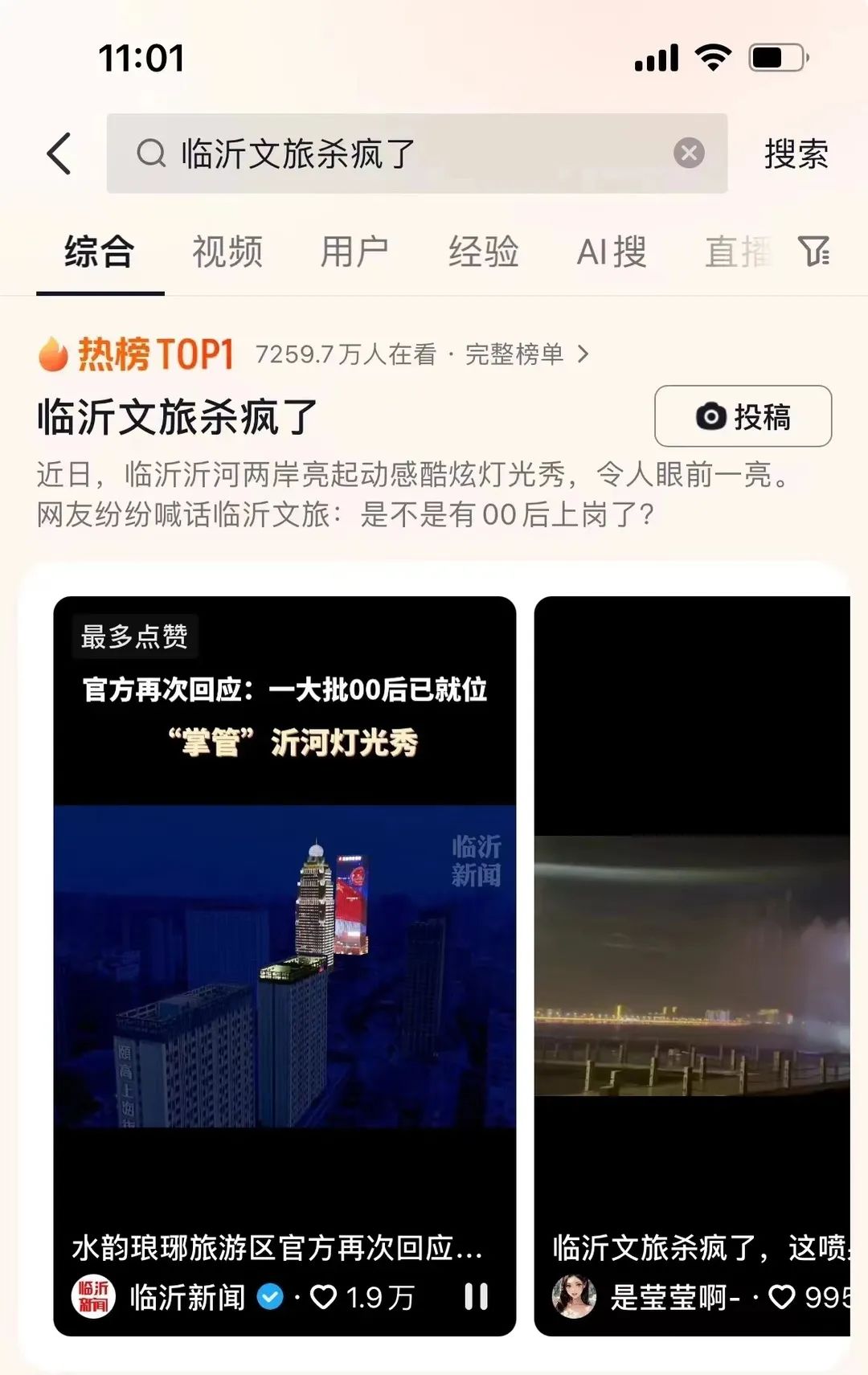Switch to the 综合 tab
868x1375 pixels.
tap(100, 252)
